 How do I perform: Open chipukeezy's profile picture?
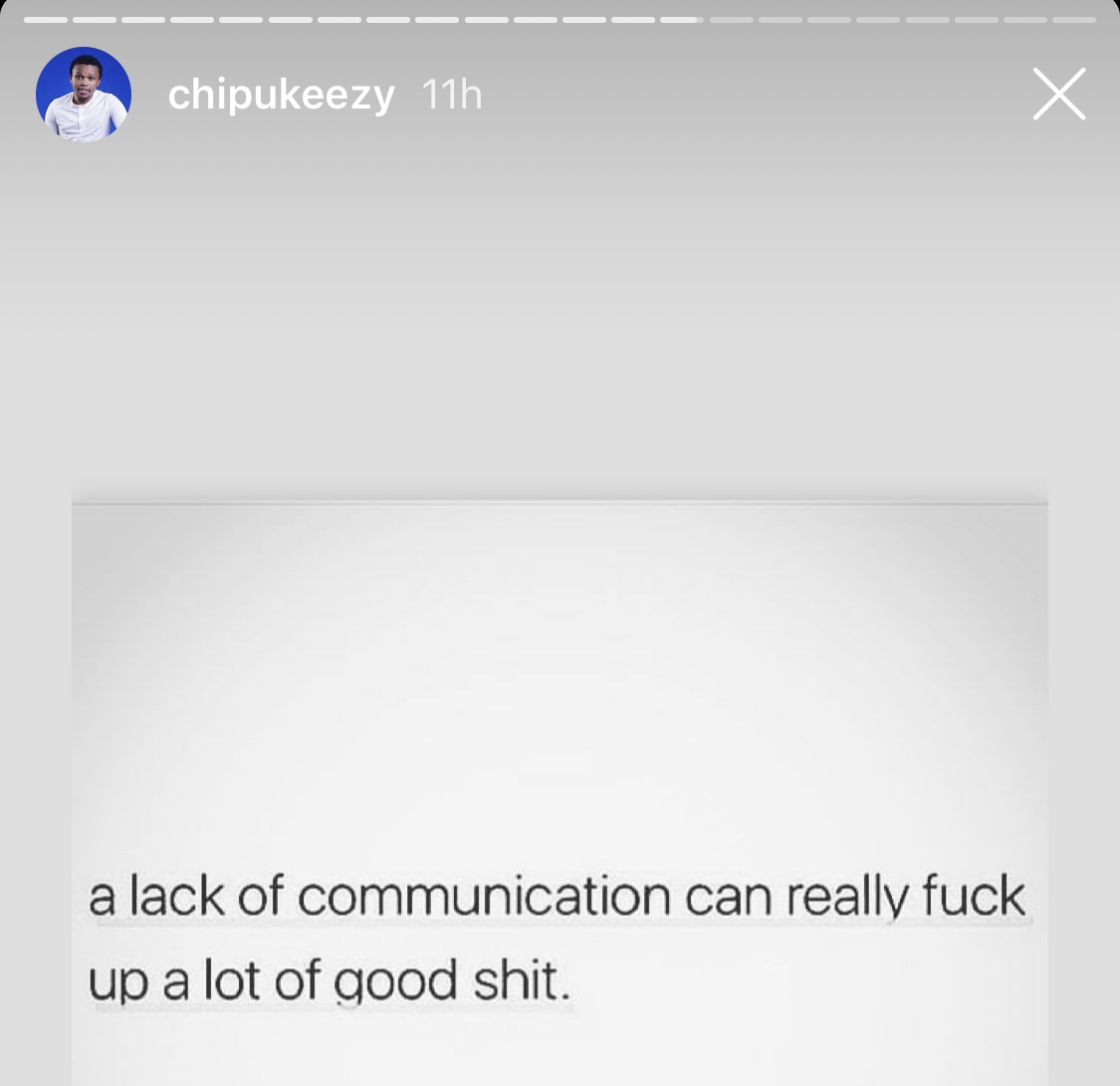tap(84, 95)
